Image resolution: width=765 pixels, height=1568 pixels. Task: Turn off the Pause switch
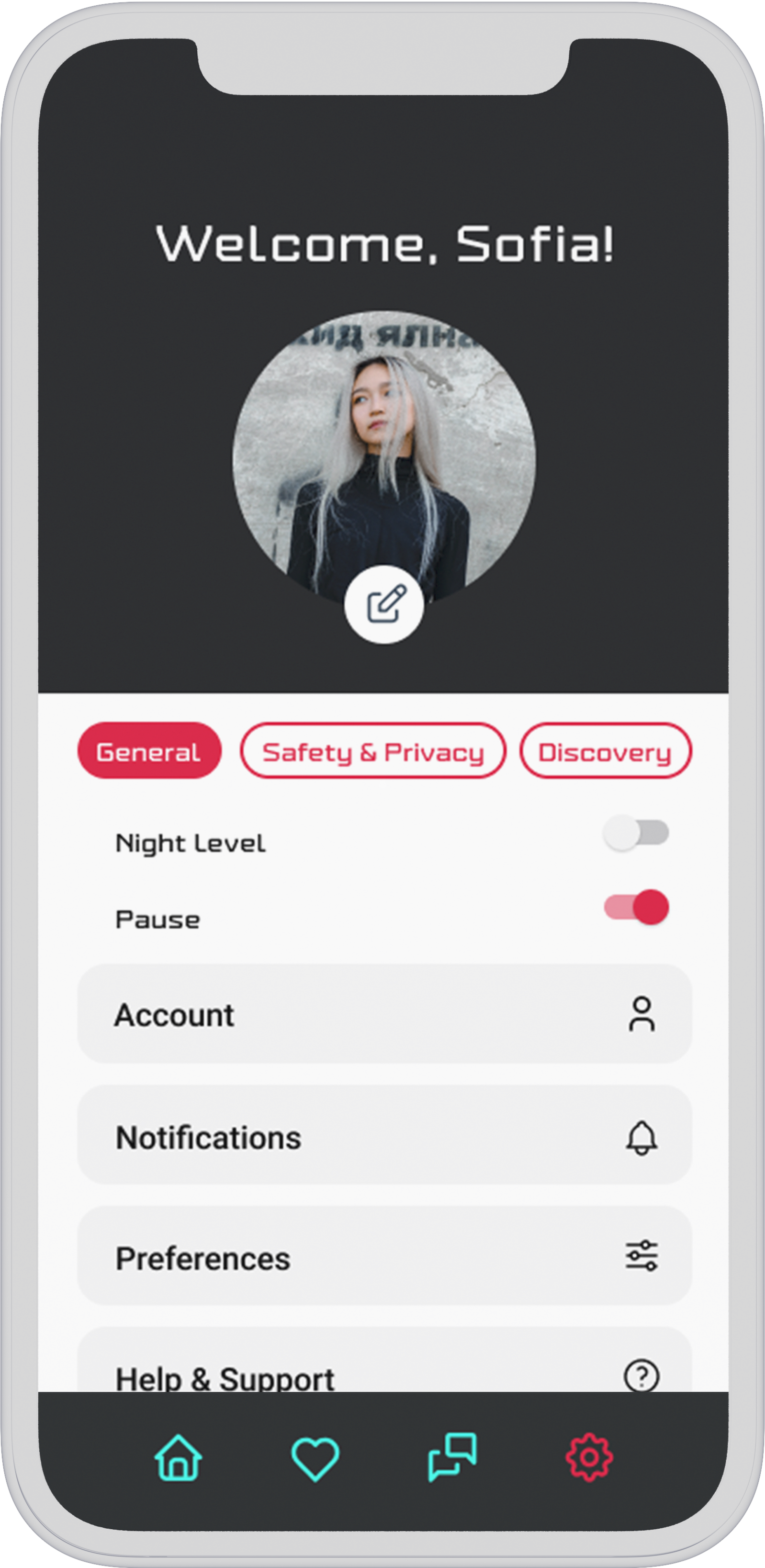click(x=636, y=908)
